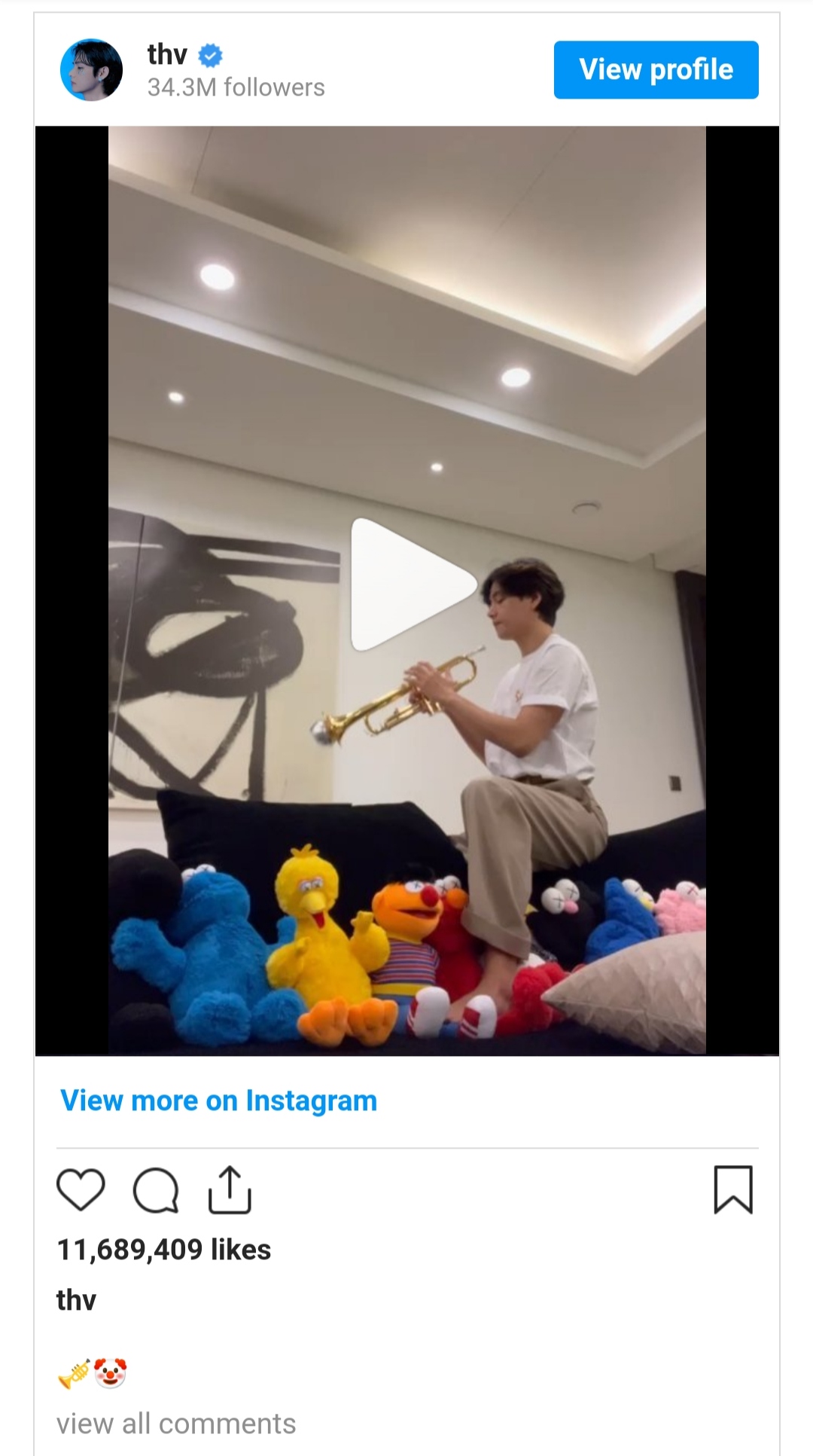The height and width of the screenshot is (1456, 813).
Task: Click the verified badge next to thv
Action: click(x=209, y=53)
